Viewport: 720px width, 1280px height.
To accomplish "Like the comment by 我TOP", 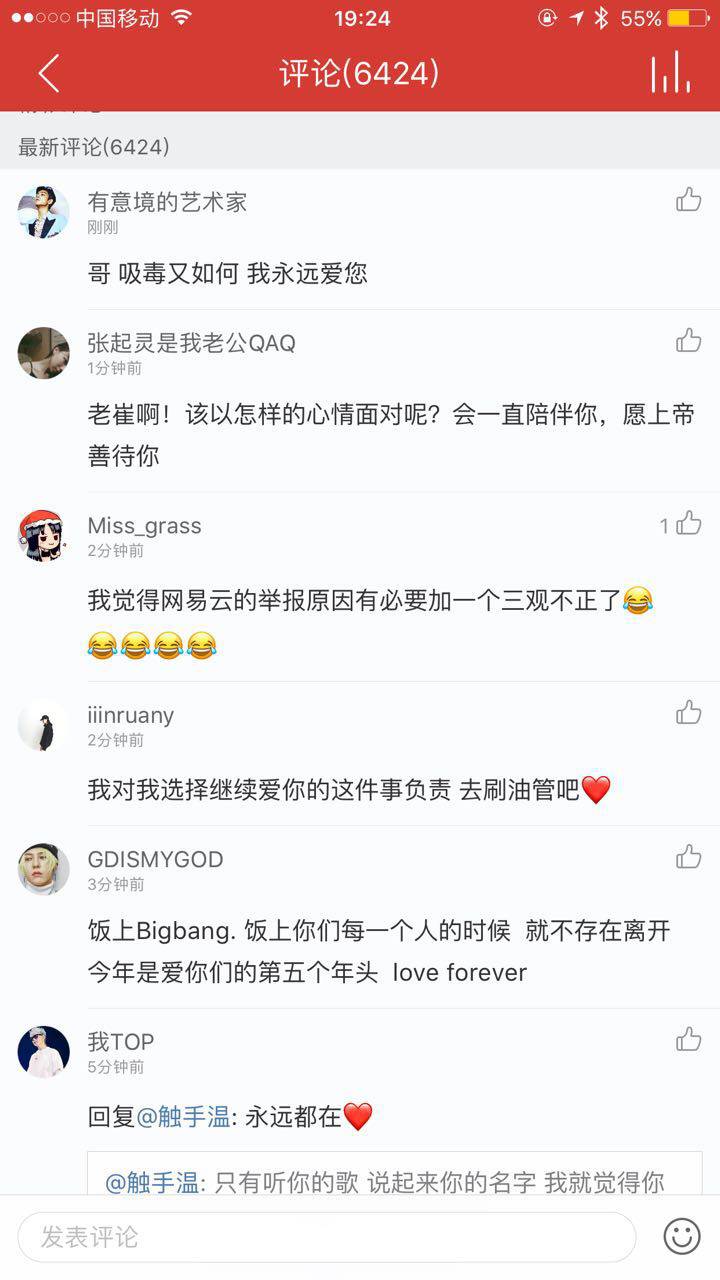I will [x=688, y=1040].
